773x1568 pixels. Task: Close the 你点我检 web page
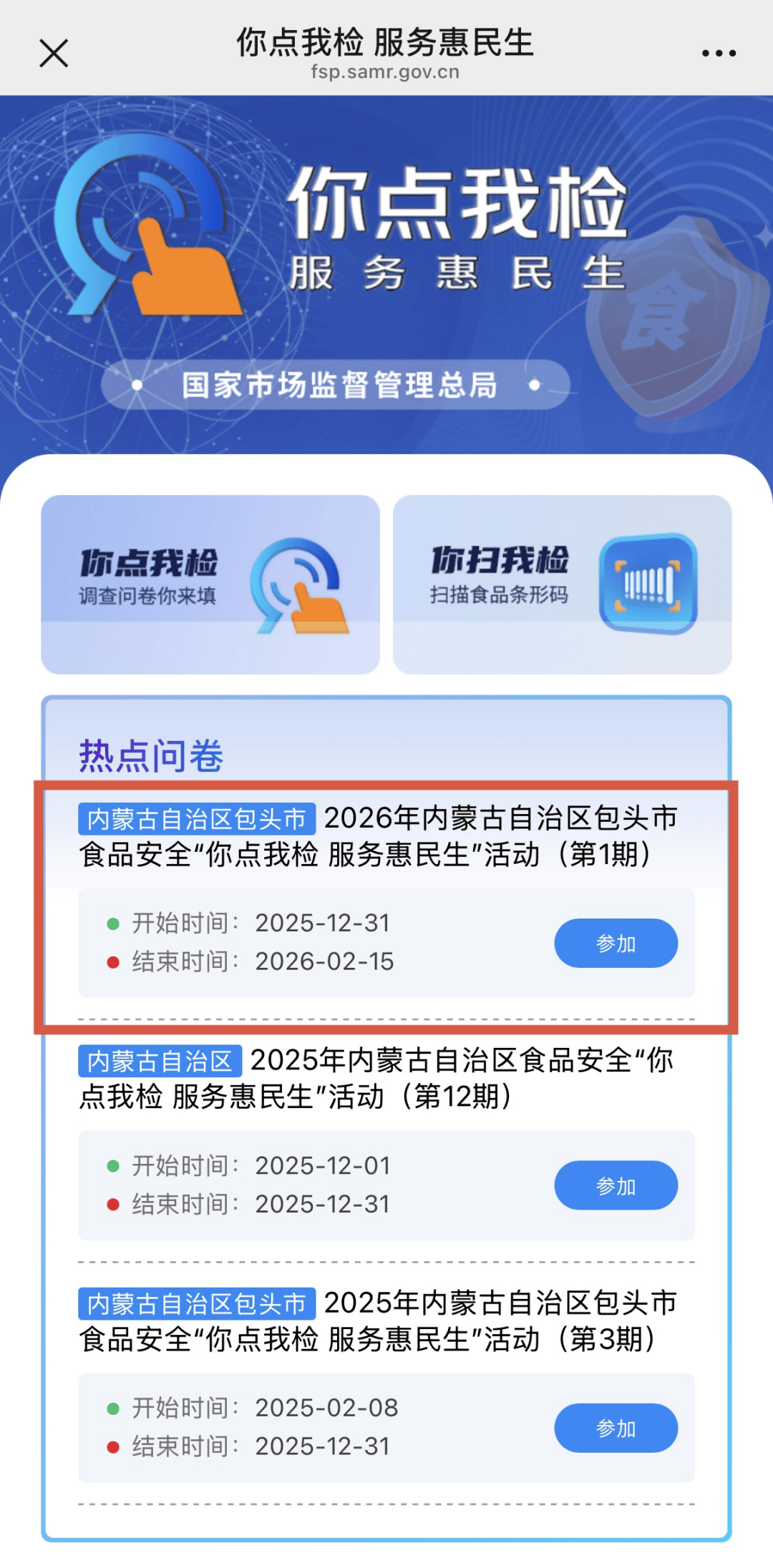pyautogui.click(x=54, y=54)
